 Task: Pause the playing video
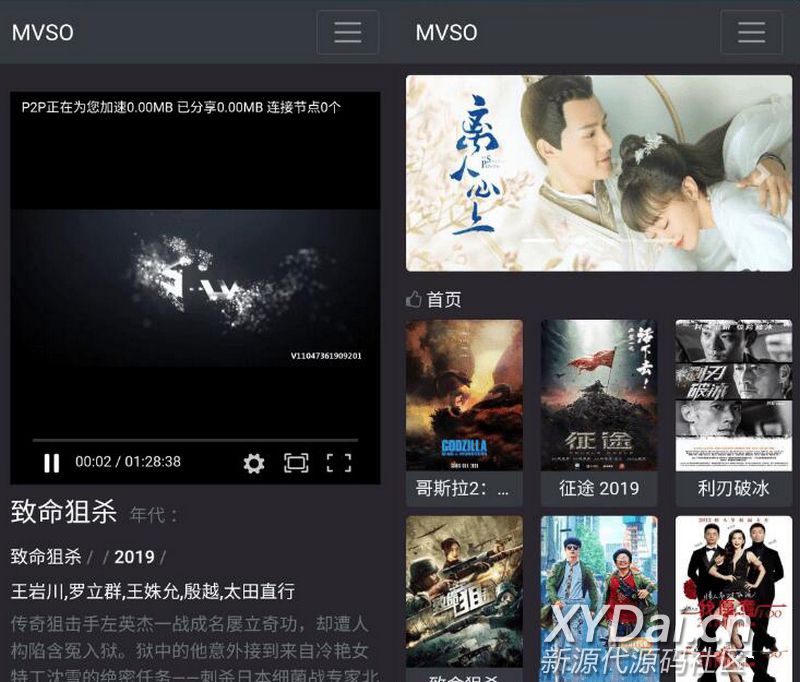coord(51,463)
